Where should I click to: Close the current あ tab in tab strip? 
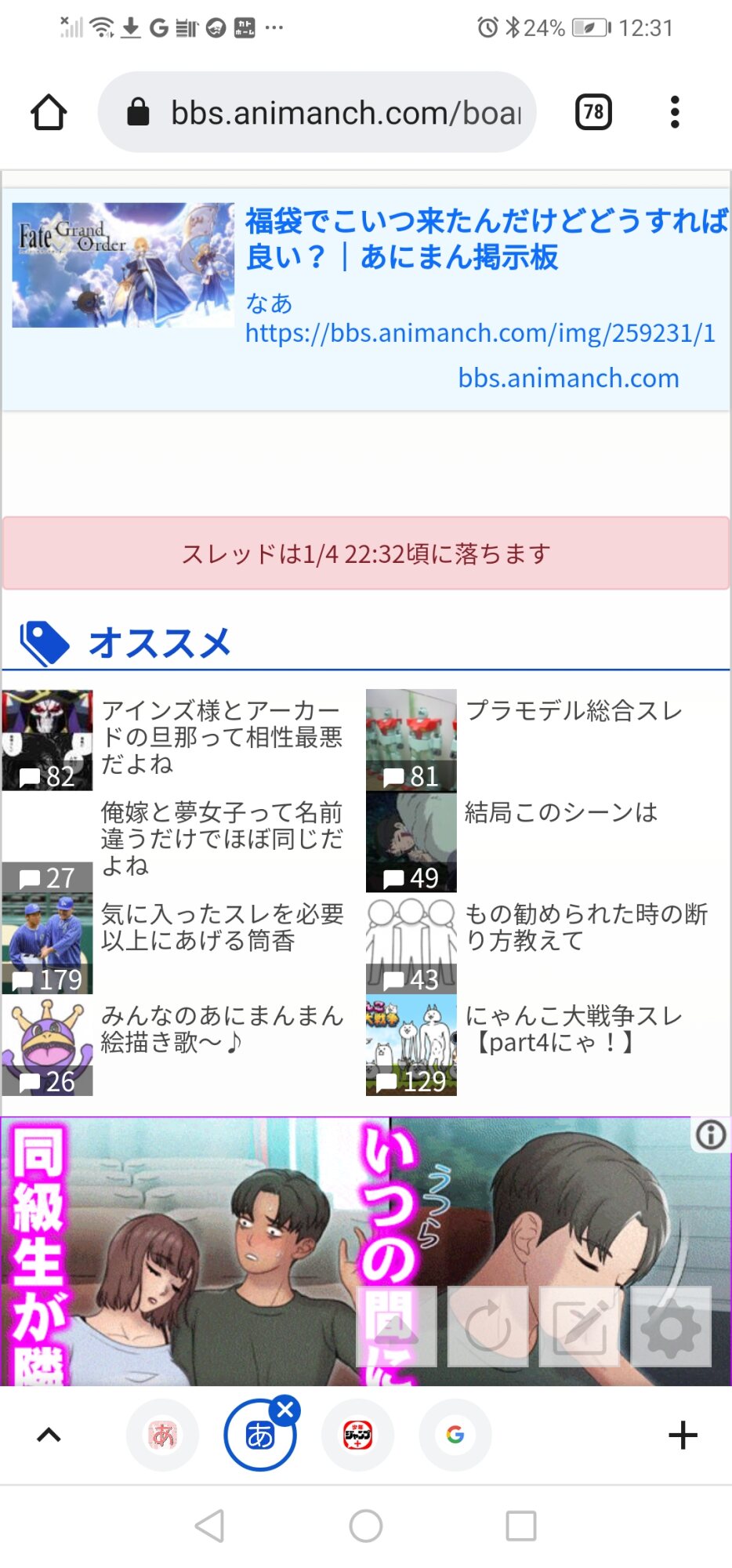click(285, 1410)
